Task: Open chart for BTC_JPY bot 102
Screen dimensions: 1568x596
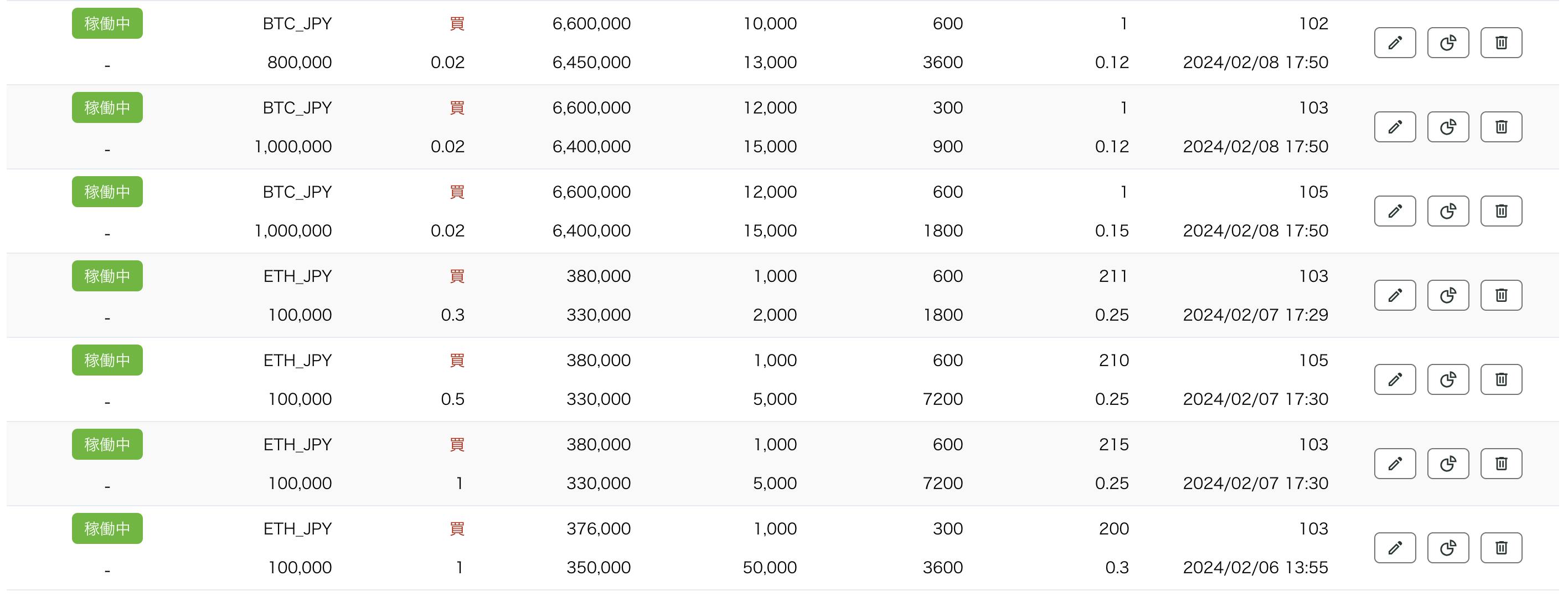Action: tap(1447, 43)
